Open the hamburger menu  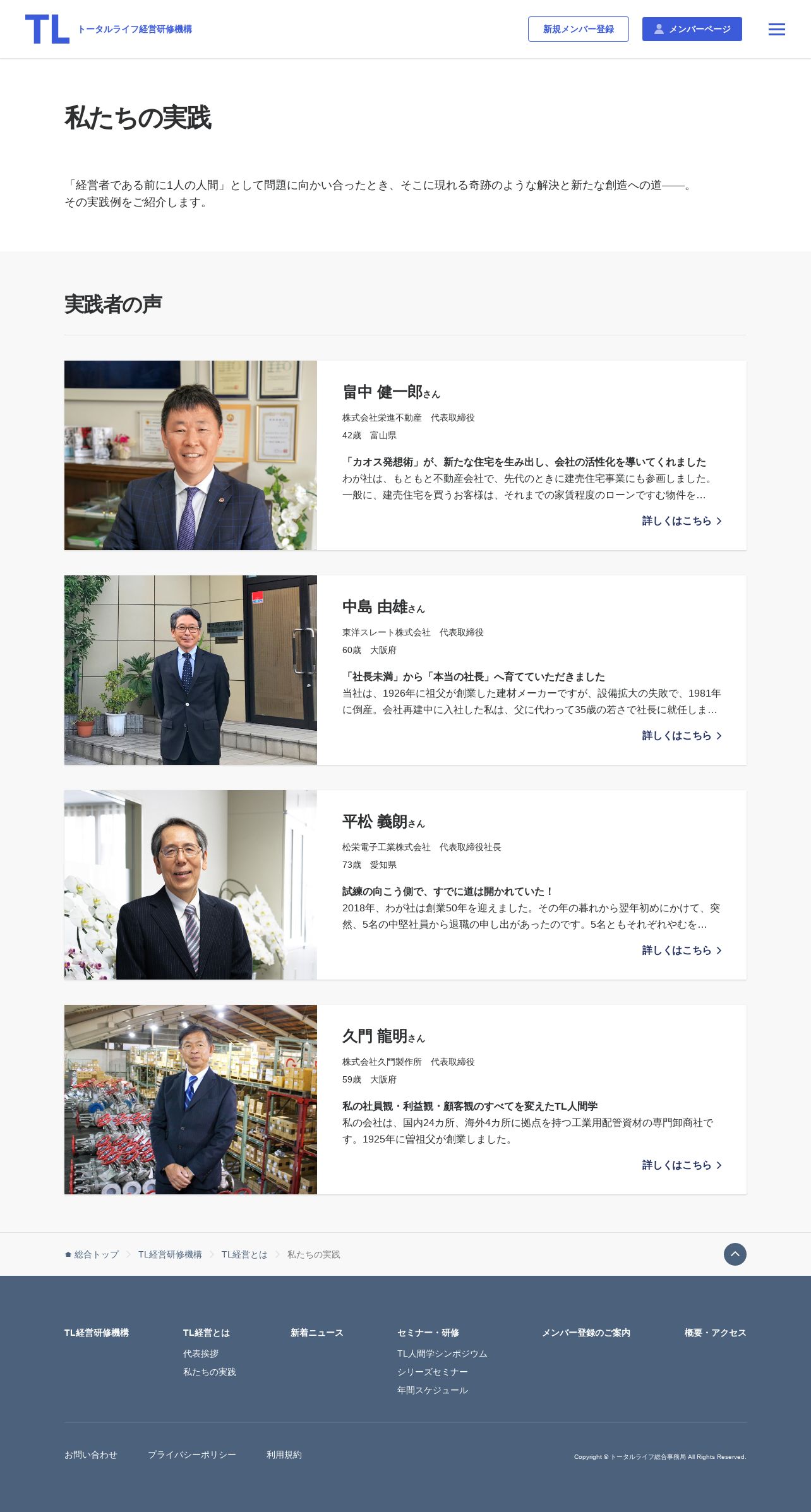click(776, 29)
